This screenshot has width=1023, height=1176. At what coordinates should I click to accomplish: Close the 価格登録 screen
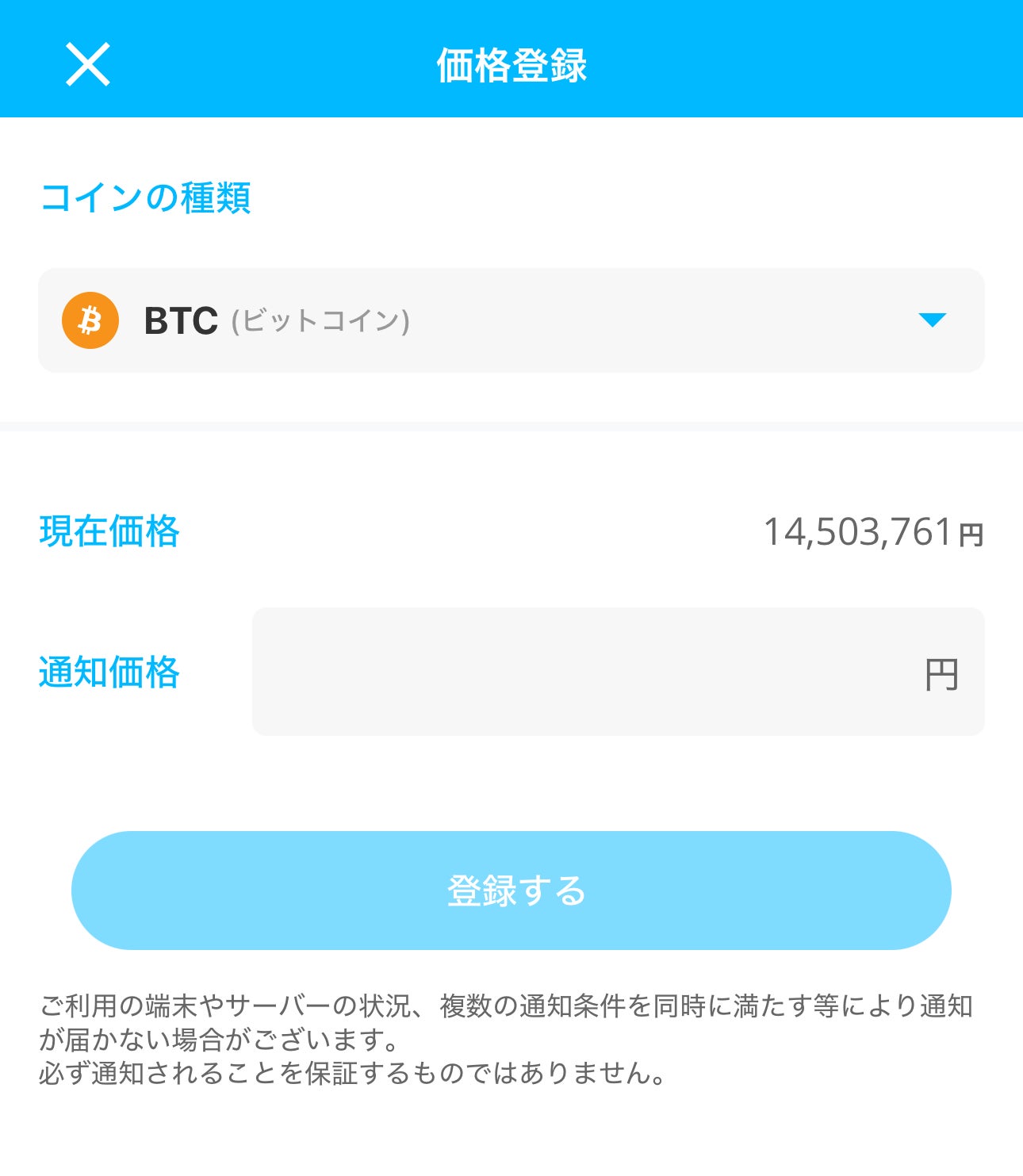pyautogui.click(x=87, y=64)
